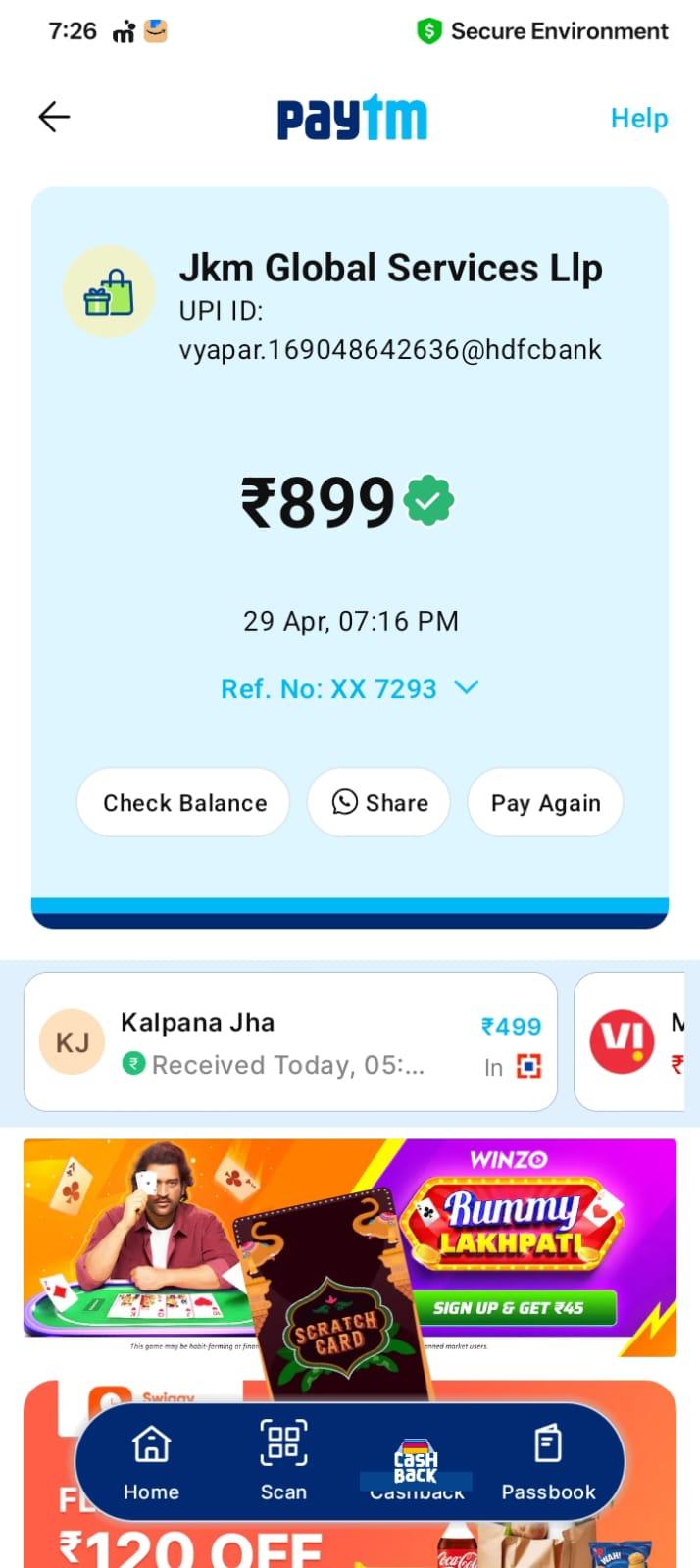Open the Help link
This screenshot has height=1568, width=700.
639,119
